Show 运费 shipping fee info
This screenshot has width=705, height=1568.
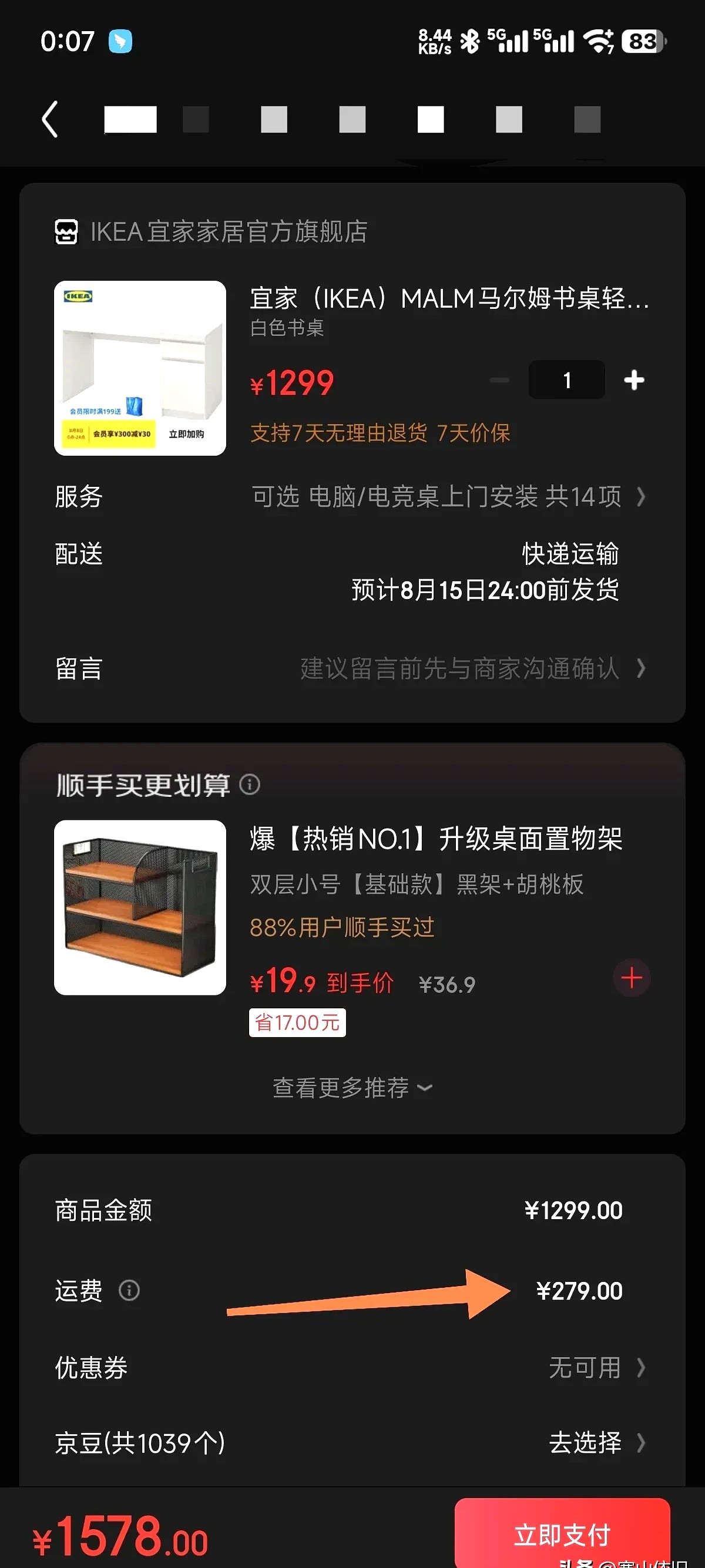(x=129, y=1290)
